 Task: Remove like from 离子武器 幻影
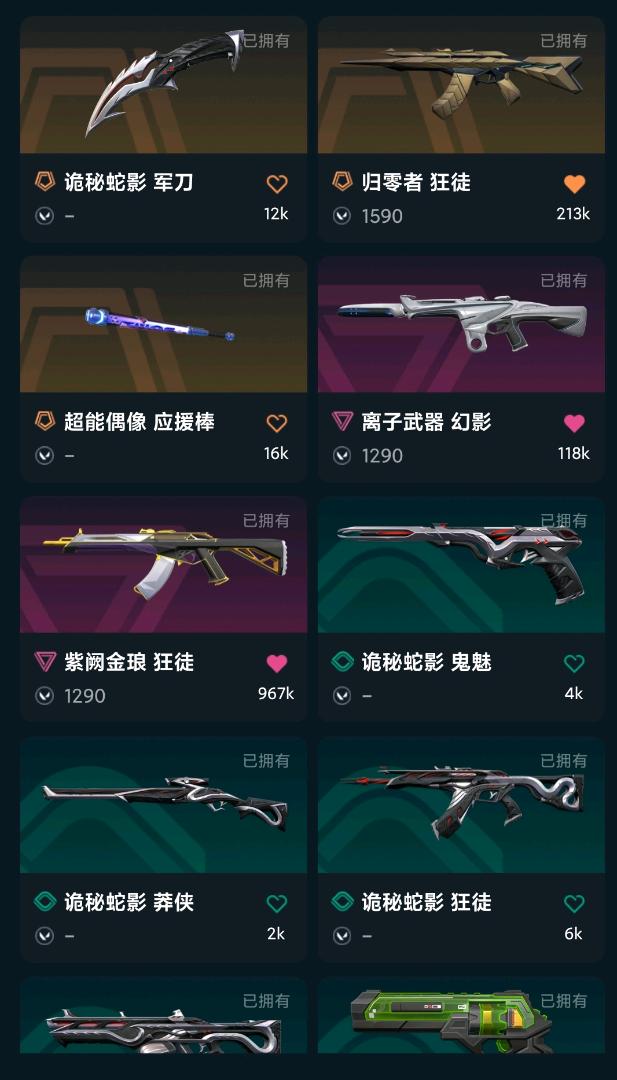point(574,424)
